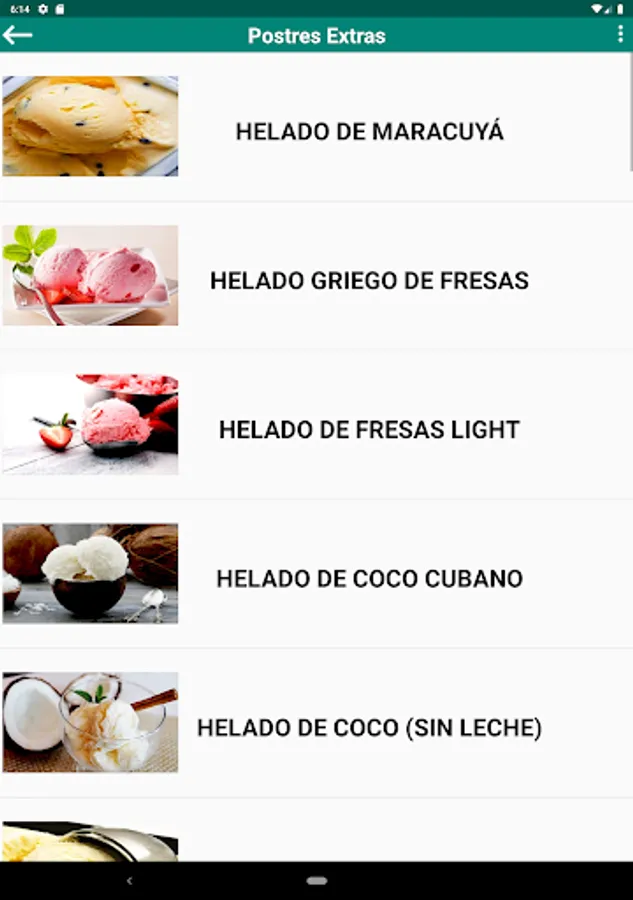Open Helado de Coco (Sin Leche)
Viewport: 633px width, 900px height.
(x=369, y=728)
